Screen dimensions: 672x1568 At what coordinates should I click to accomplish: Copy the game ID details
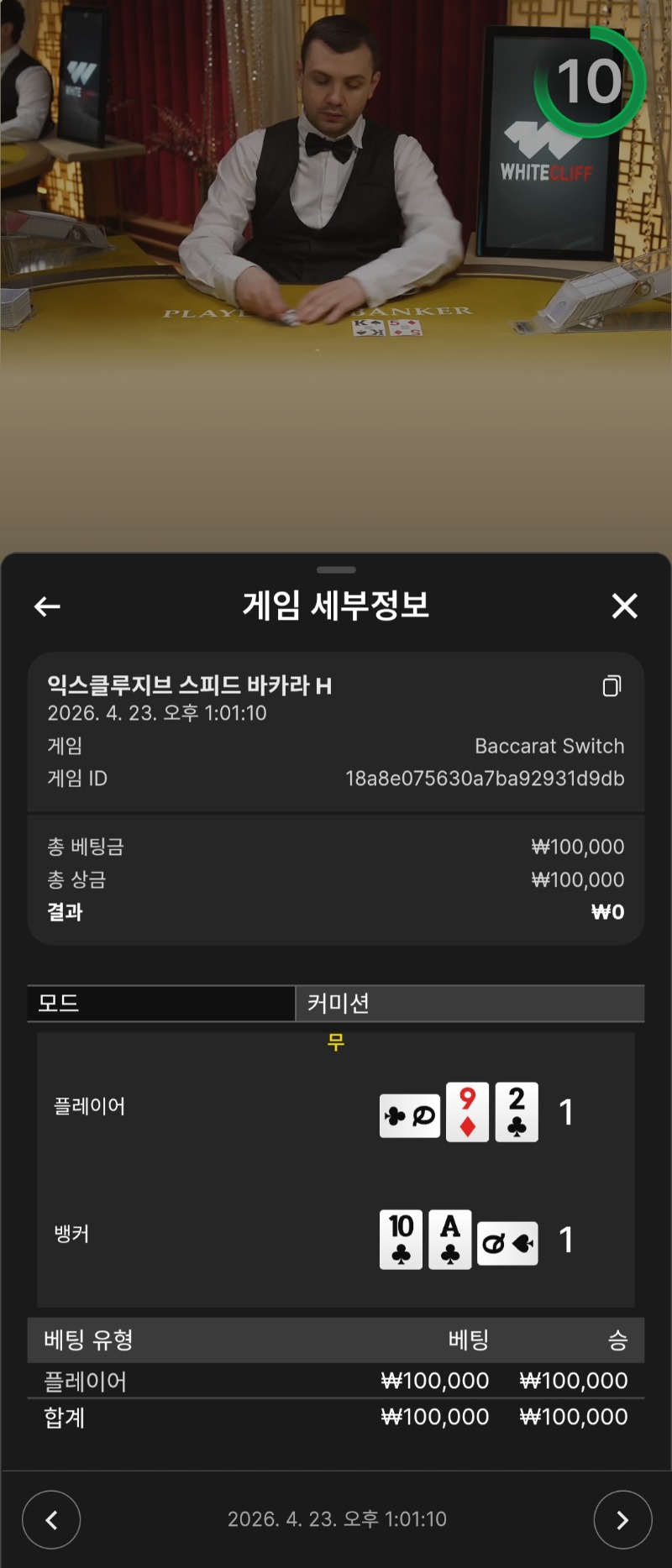point(612,686)
